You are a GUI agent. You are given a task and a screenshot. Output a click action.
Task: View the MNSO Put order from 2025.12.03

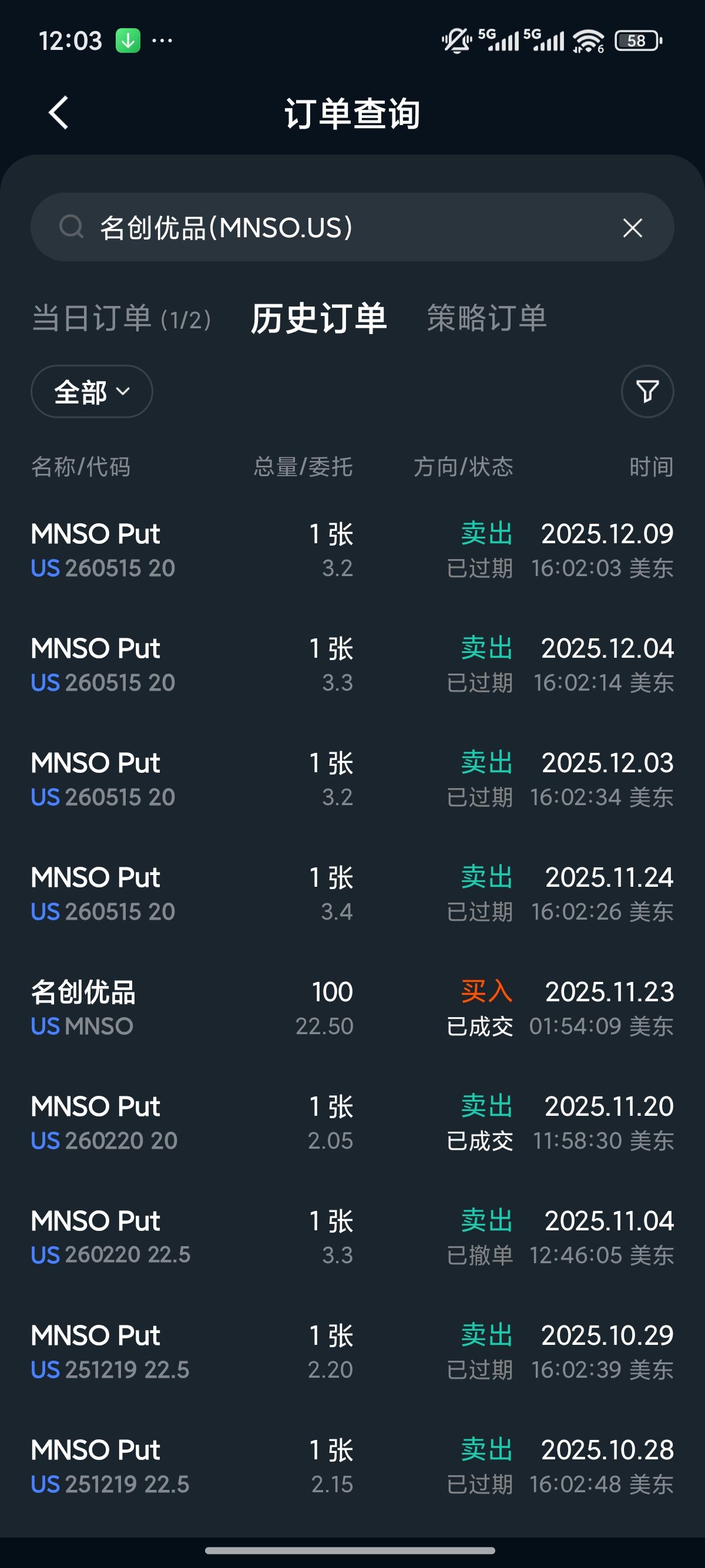352,779
